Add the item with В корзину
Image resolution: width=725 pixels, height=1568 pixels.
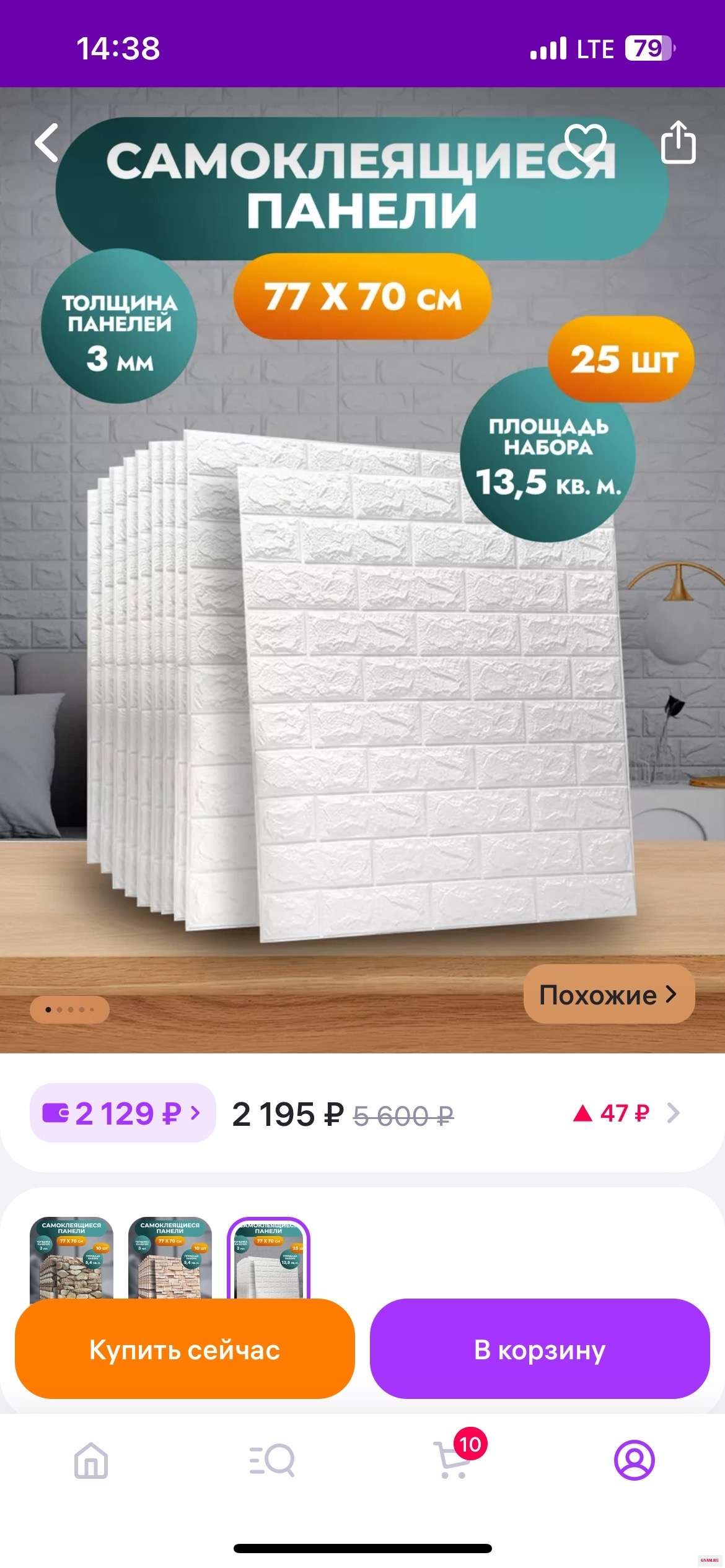click(539, 1350)
